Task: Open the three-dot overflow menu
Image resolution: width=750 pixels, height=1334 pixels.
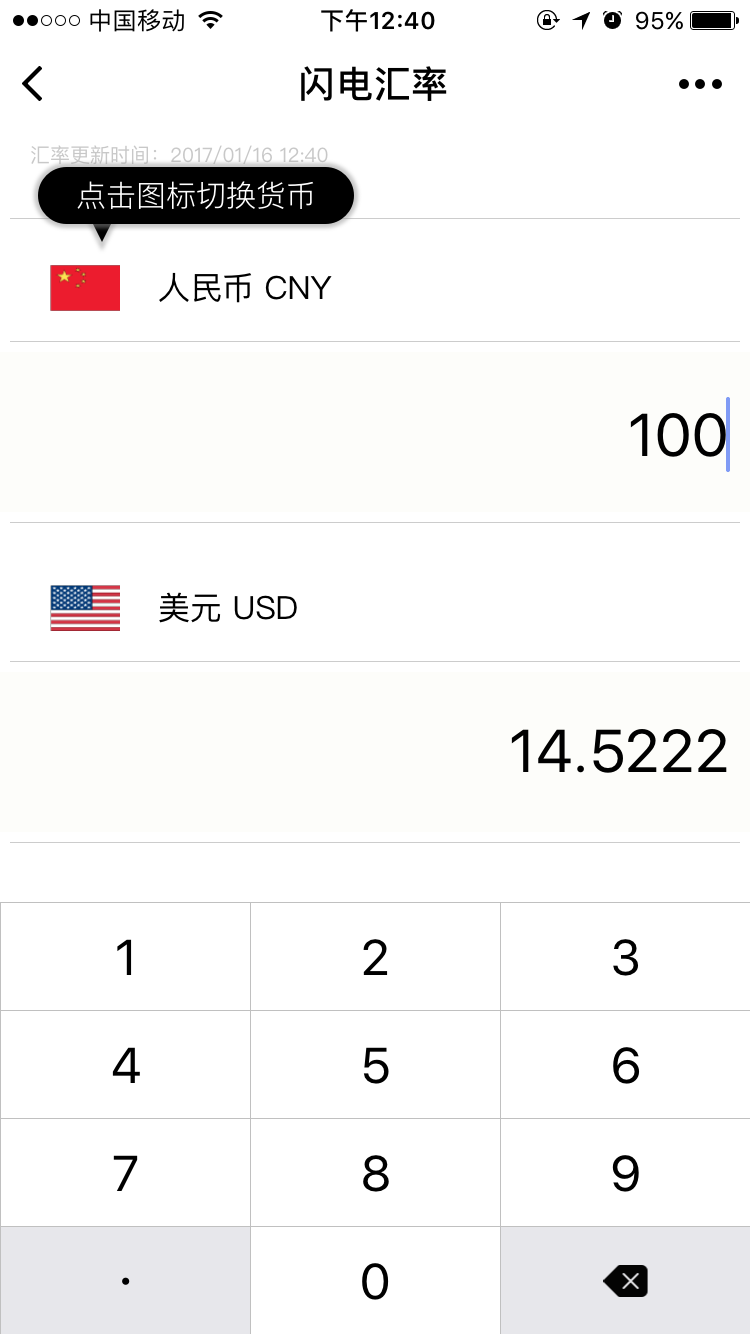Action: click(700, 84)
